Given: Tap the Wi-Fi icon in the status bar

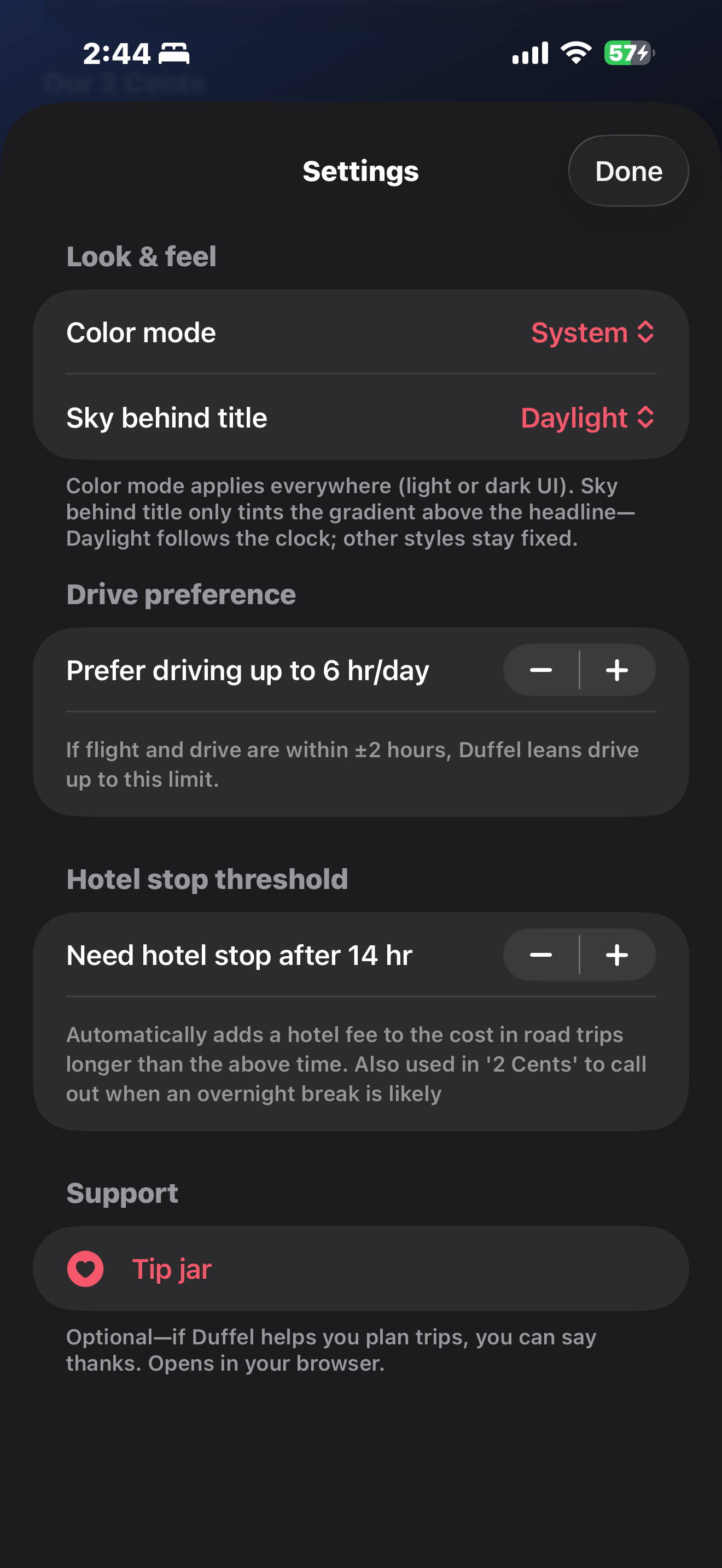Looking at the screenshot, I should pyautogui.click(x=575, y=53).
